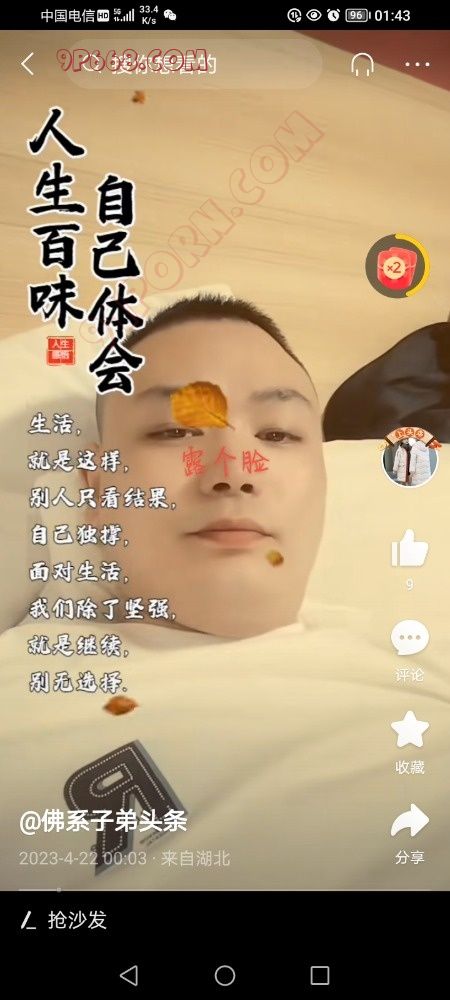This screenshot has height=1000, width=450.
Task: Open the three-dot overflow menu
Action: pyautogui.click(x=417, y=64)
